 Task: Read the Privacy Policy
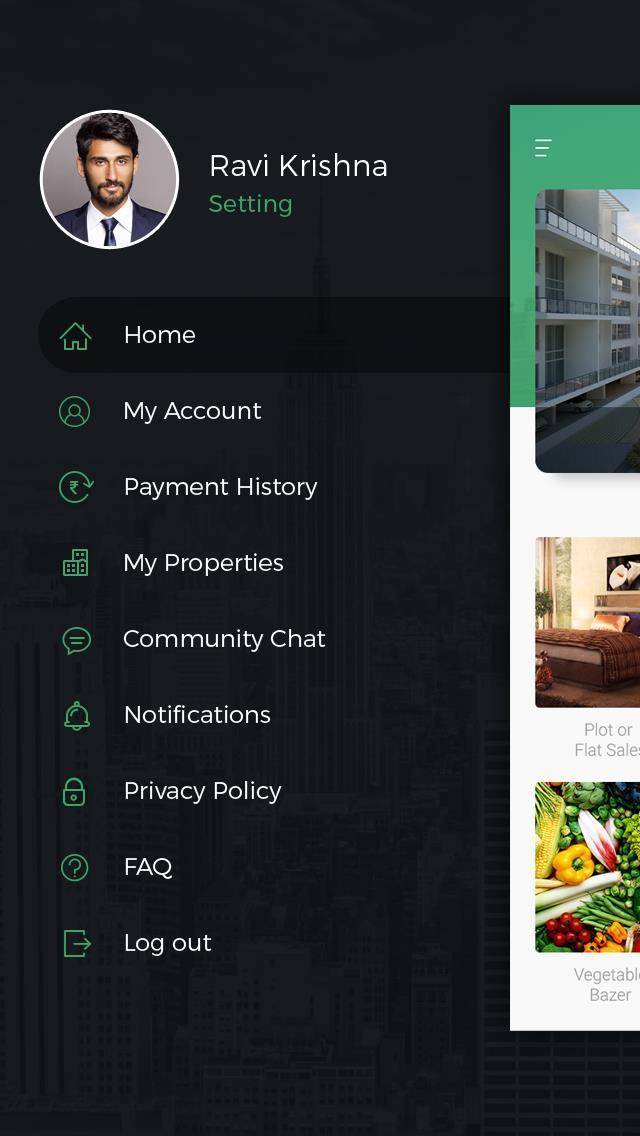click(x=202, y=791)
